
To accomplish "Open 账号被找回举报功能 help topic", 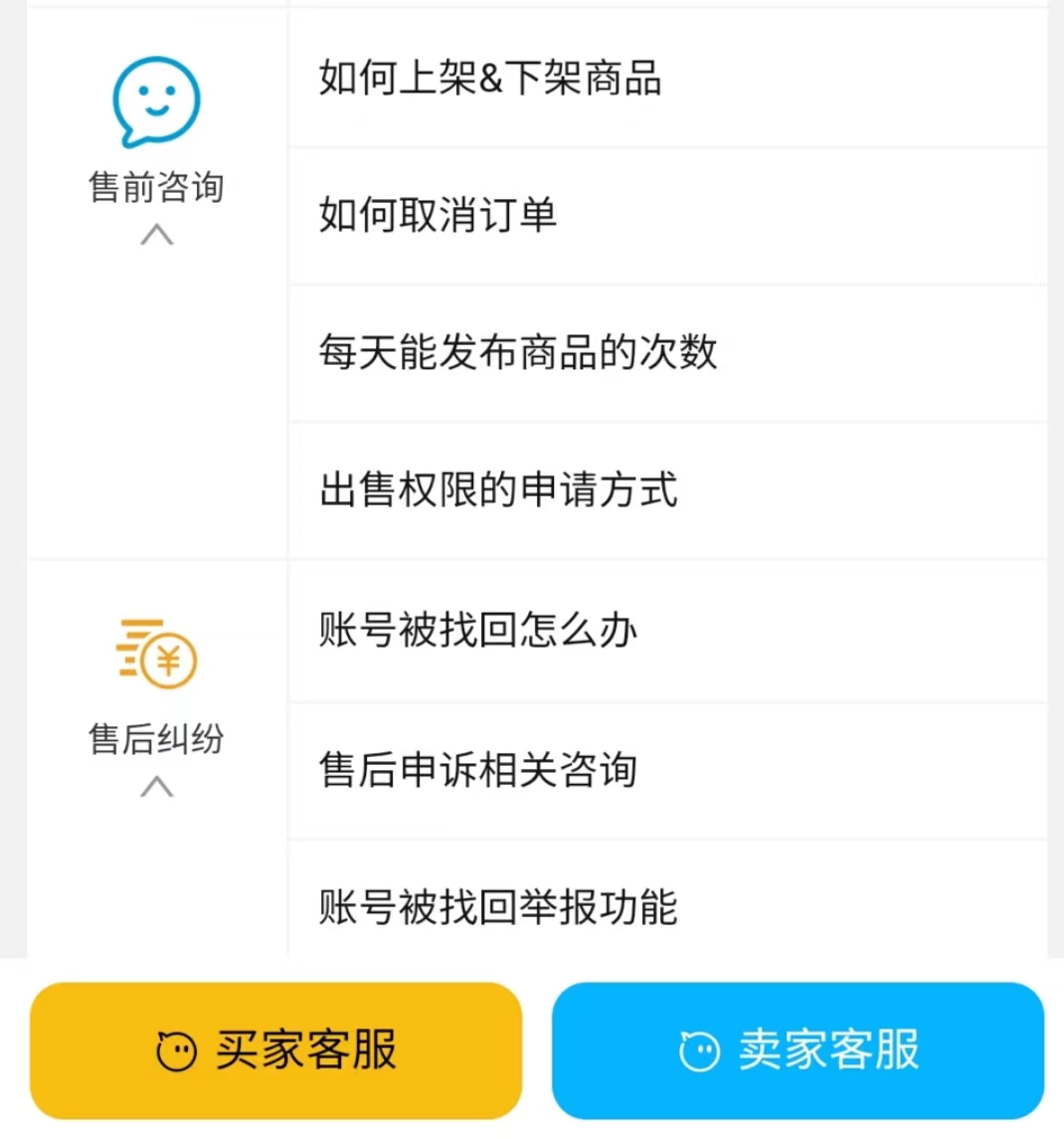I will click(x=498, y=906).
